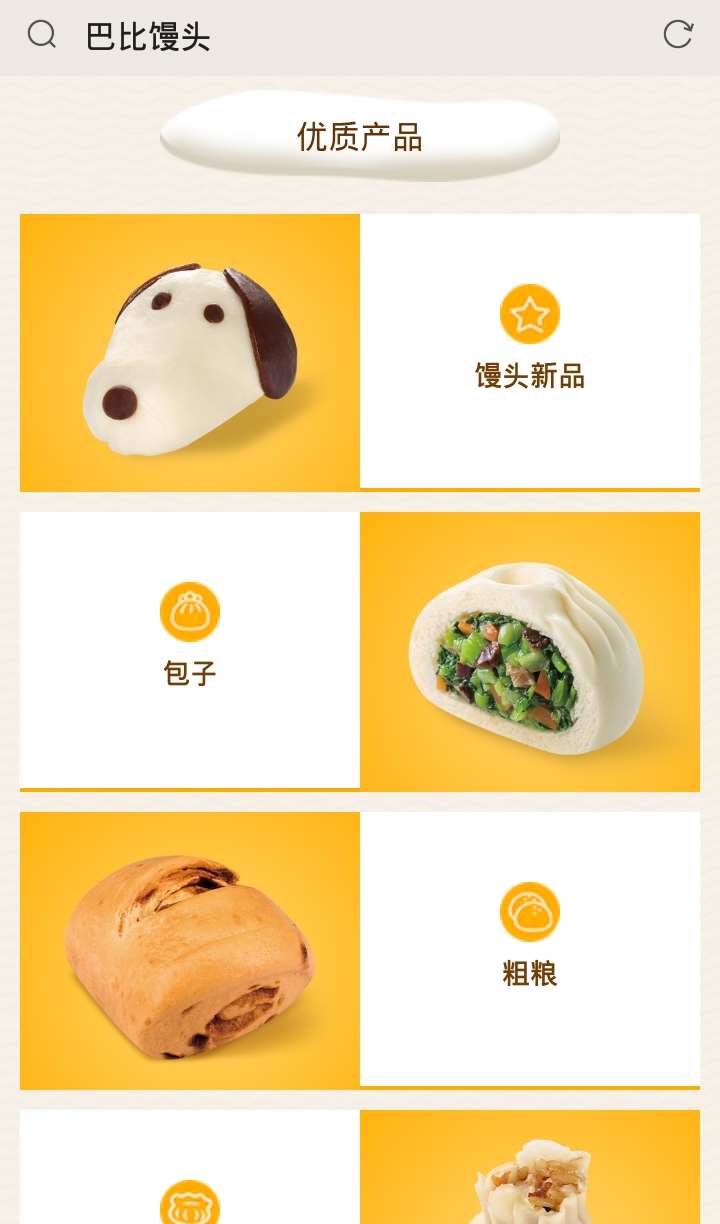View the Snoopy-shaped mantou photo
This screenshot has width=720, height=1224.
pos(190,352)
